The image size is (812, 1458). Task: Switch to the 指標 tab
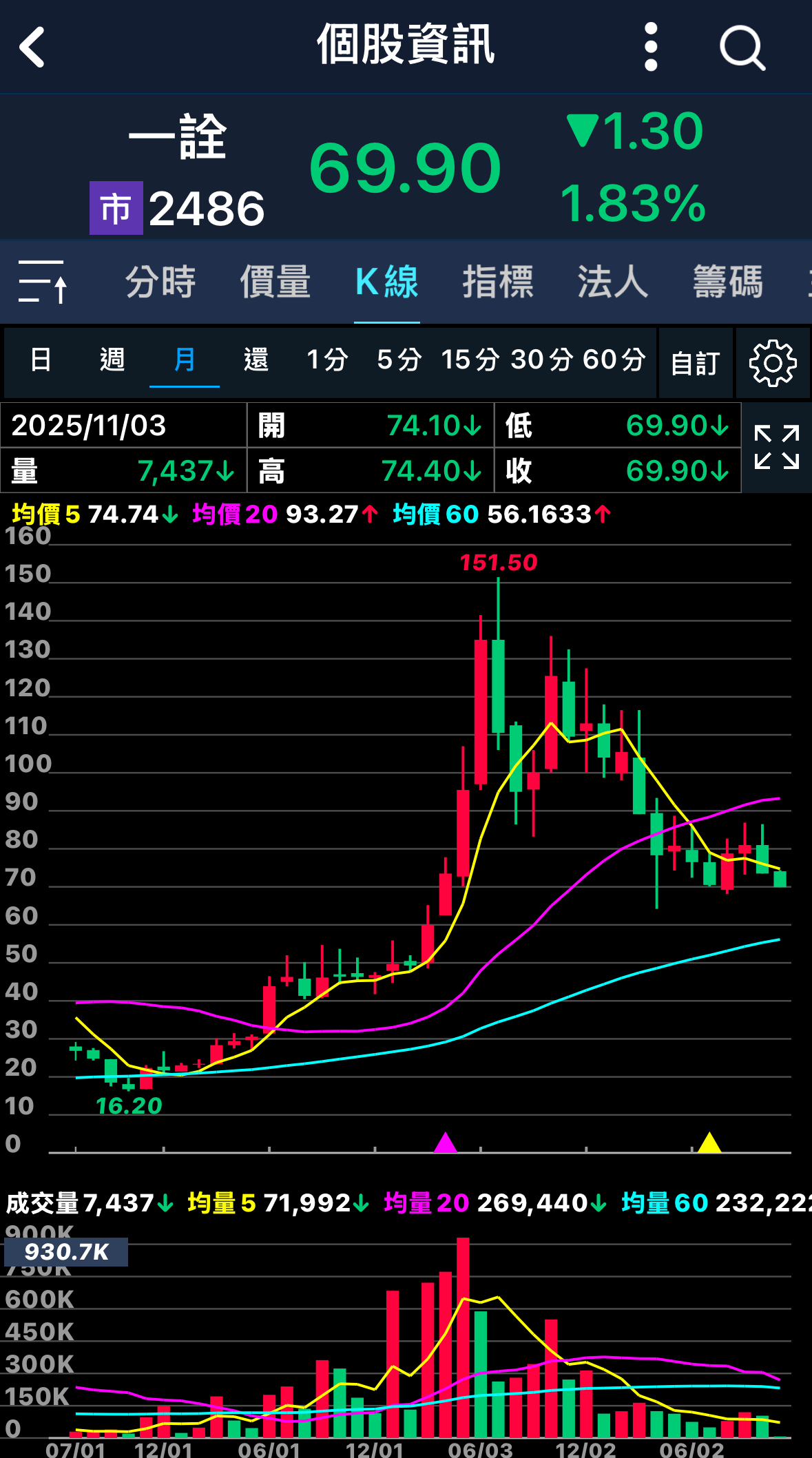tap(497, 282)
